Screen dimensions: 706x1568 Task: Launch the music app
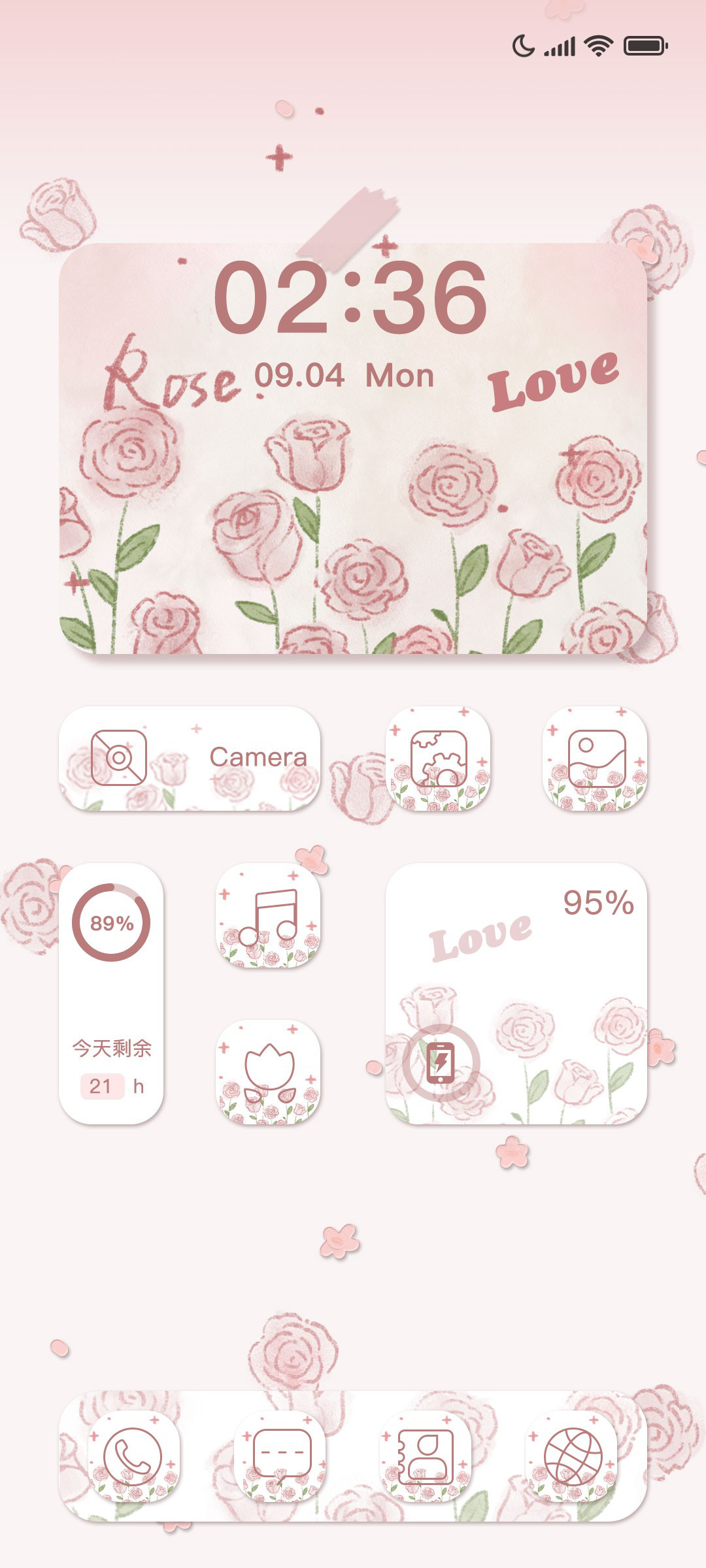pyautogui.click(x=268, y=915)
